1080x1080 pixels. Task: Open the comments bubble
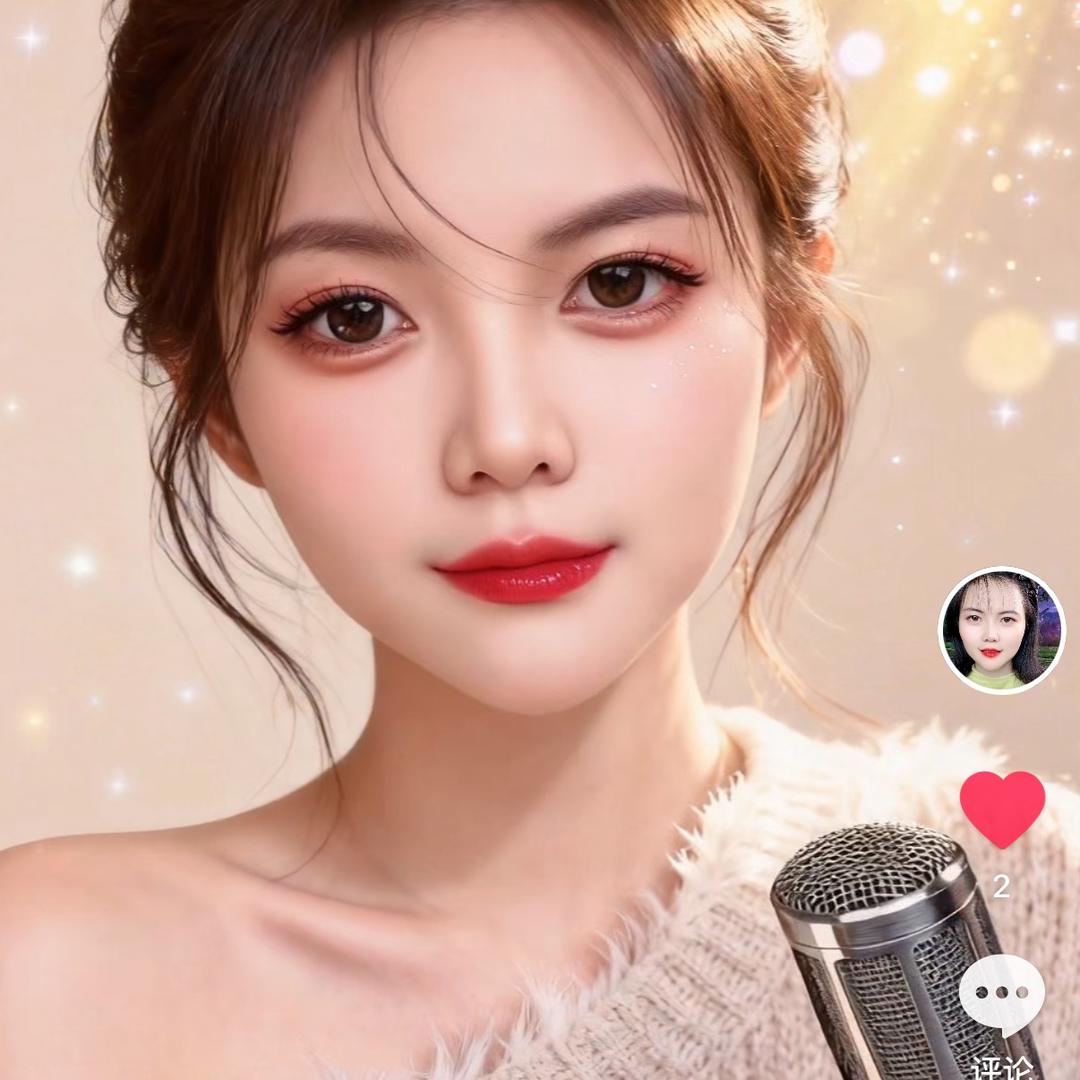(1001, 993)
